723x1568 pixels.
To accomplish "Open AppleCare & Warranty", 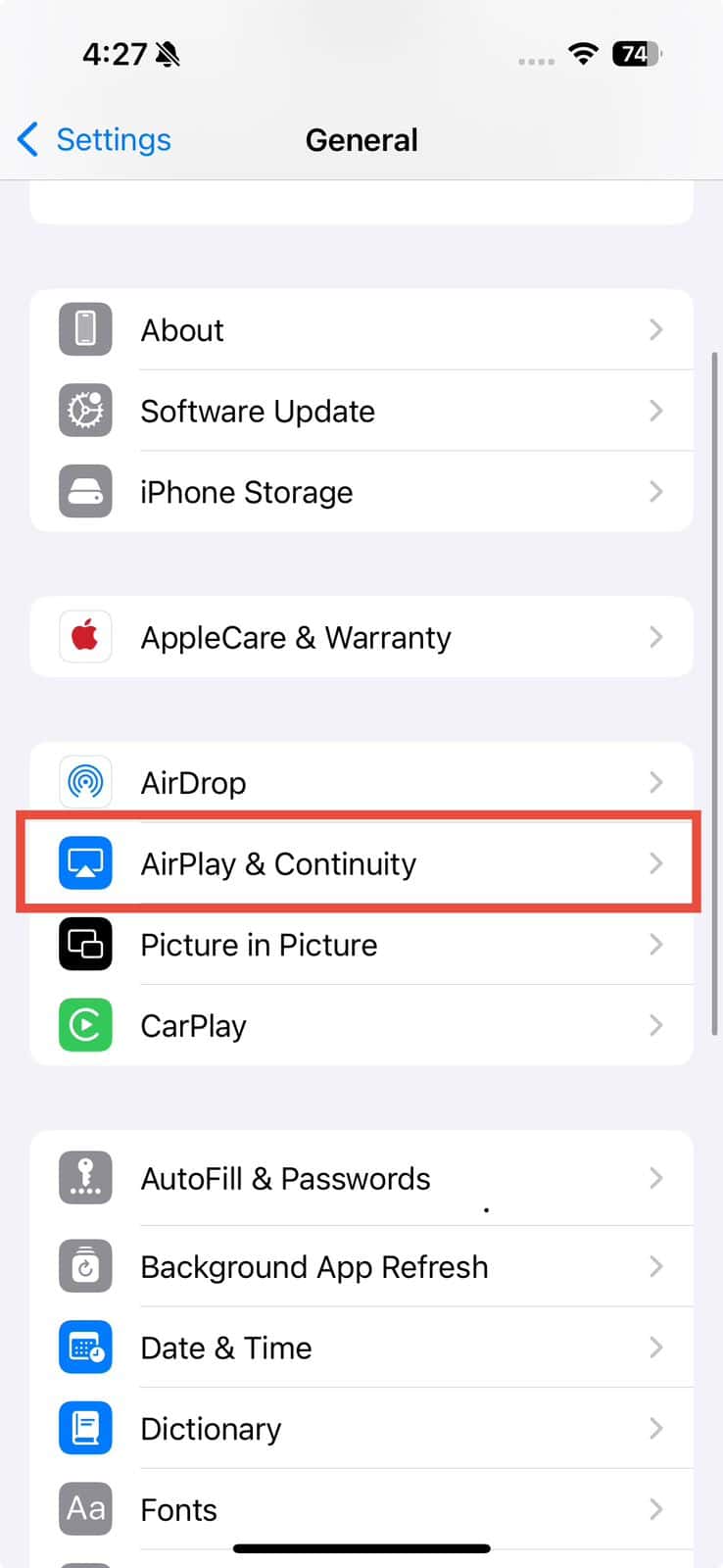I will (361, 637).
